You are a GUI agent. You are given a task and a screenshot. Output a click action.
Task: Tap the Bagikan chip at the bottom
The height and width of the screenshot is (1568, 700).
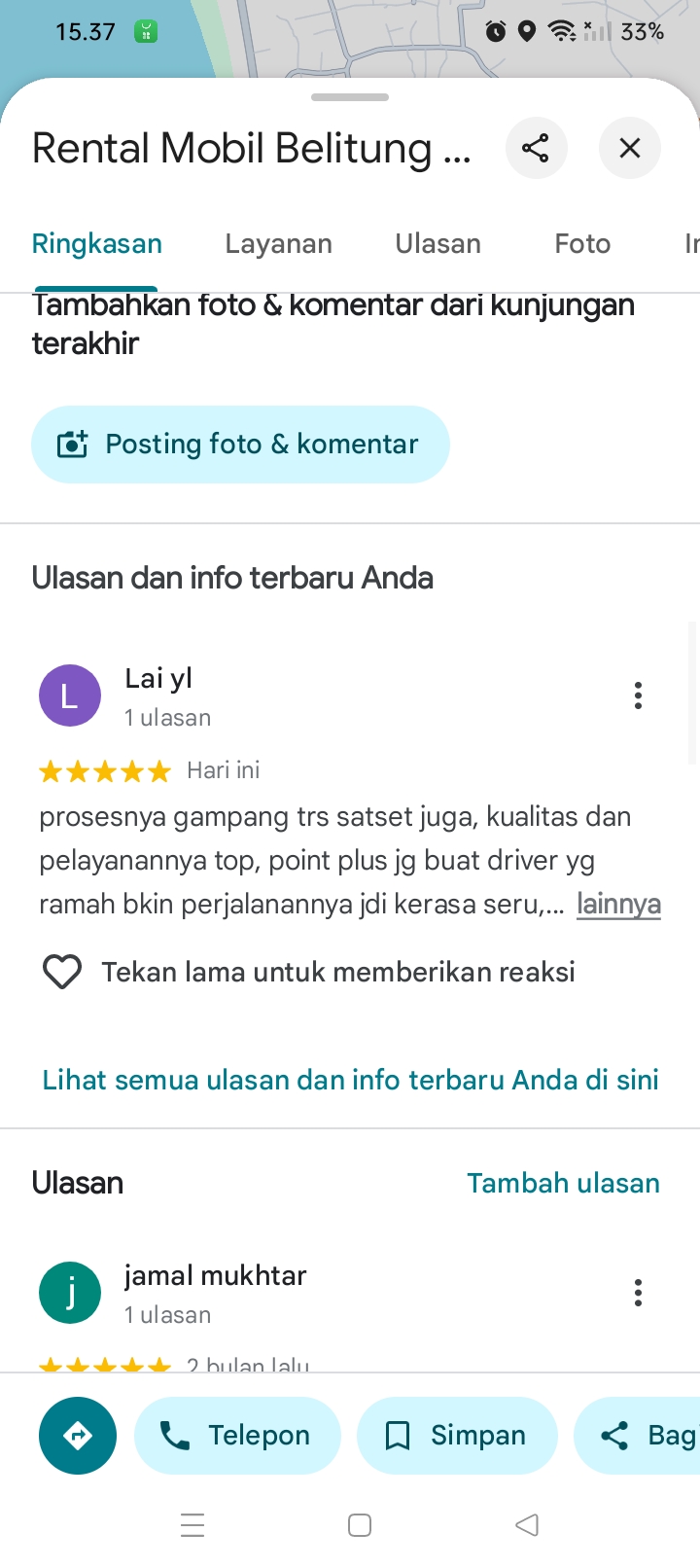[x=642, y=1436]
